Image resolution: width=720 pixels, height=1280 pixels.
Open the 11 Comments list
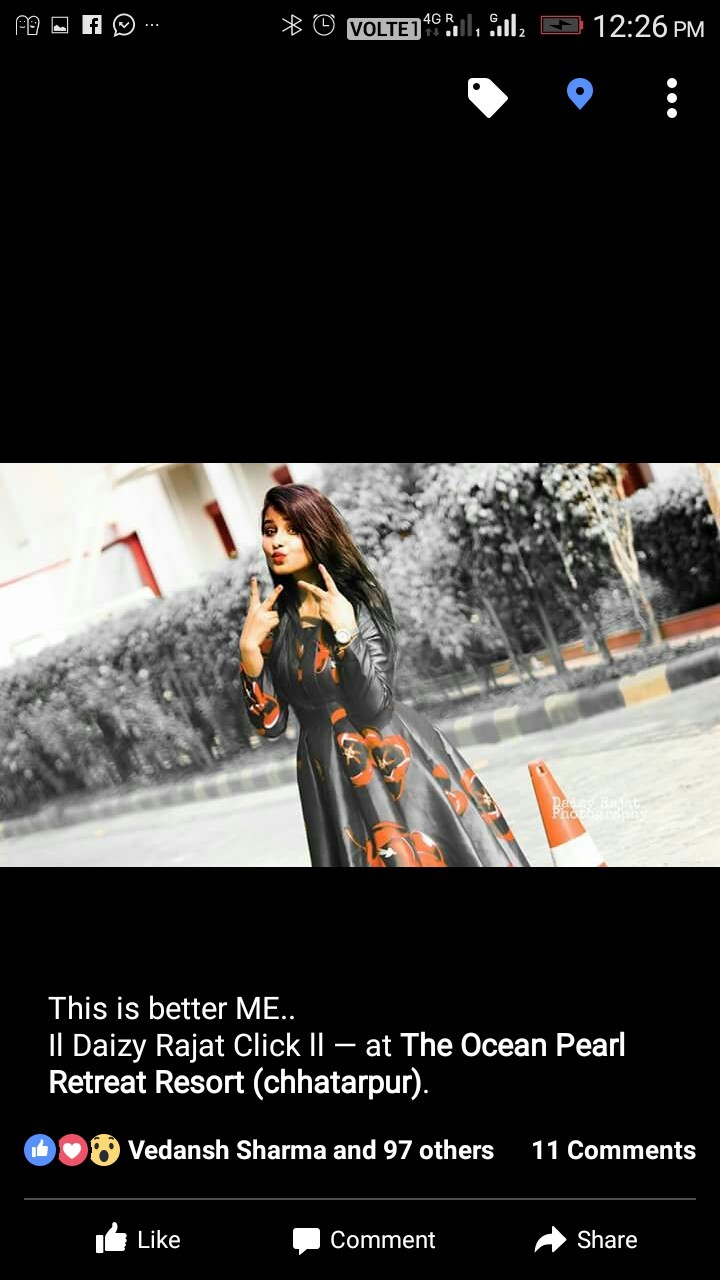pos(613,1150)
